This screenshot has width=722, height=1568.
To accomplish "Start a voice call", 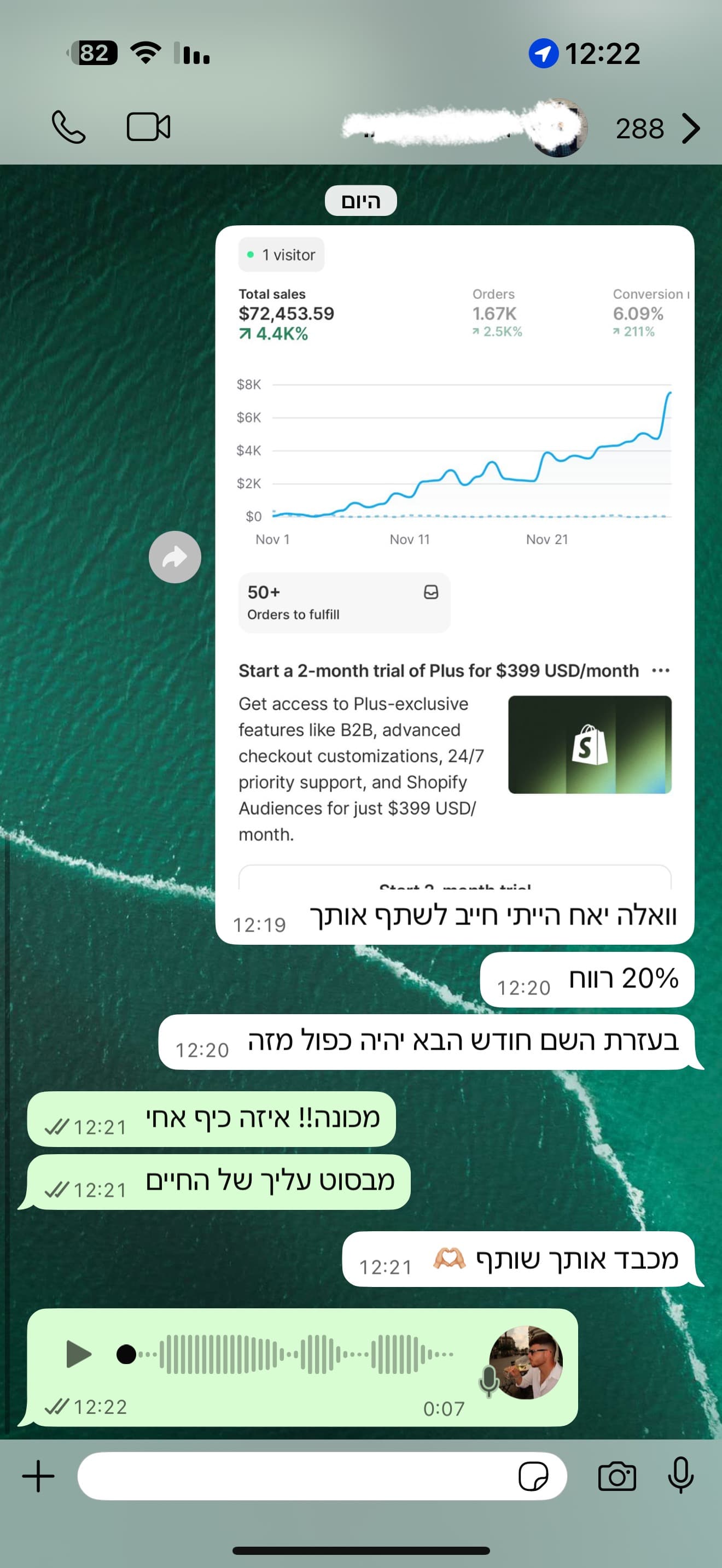I will click(x=68, y=127).
